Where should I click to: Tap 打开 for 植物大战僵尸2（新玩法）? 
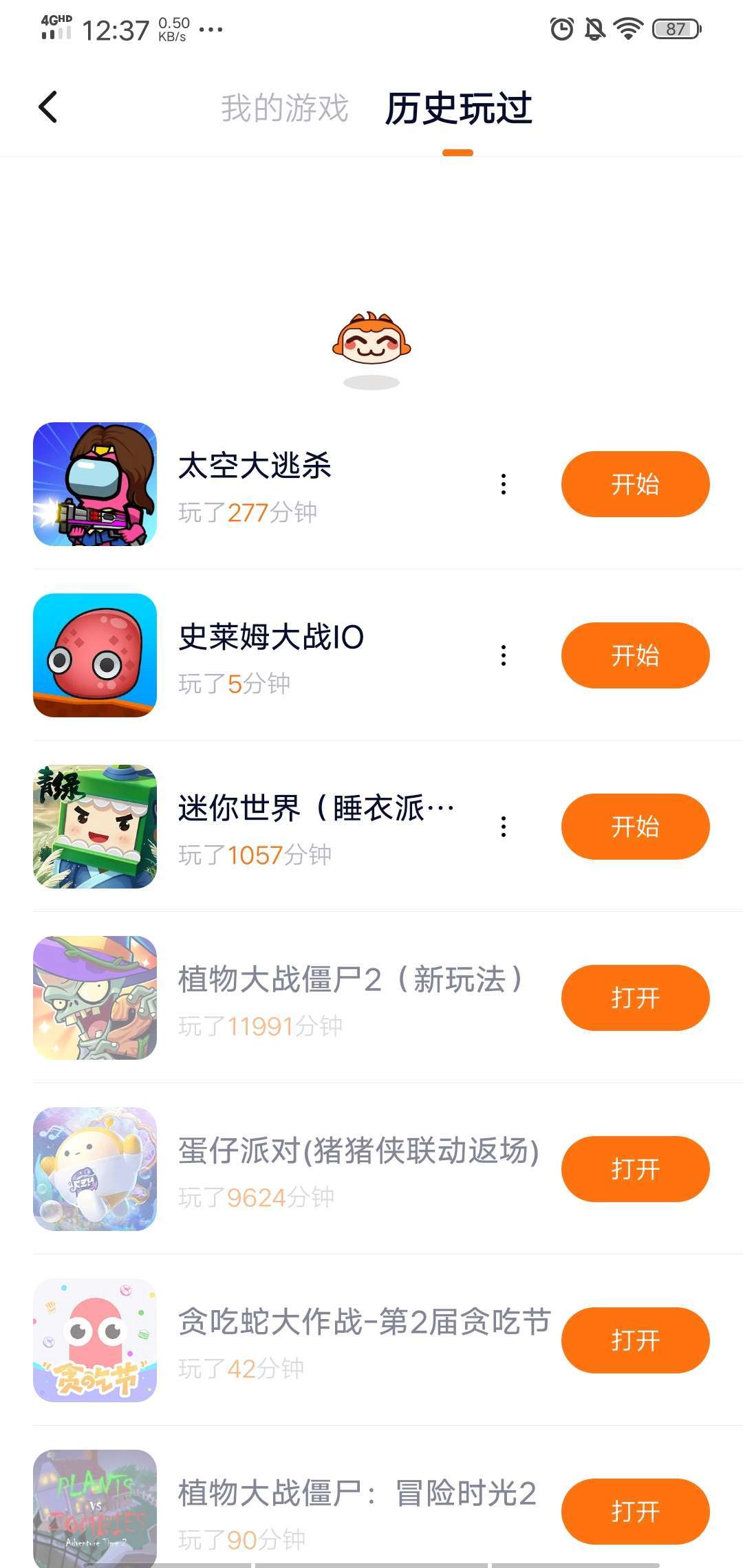tap(635, 998)
